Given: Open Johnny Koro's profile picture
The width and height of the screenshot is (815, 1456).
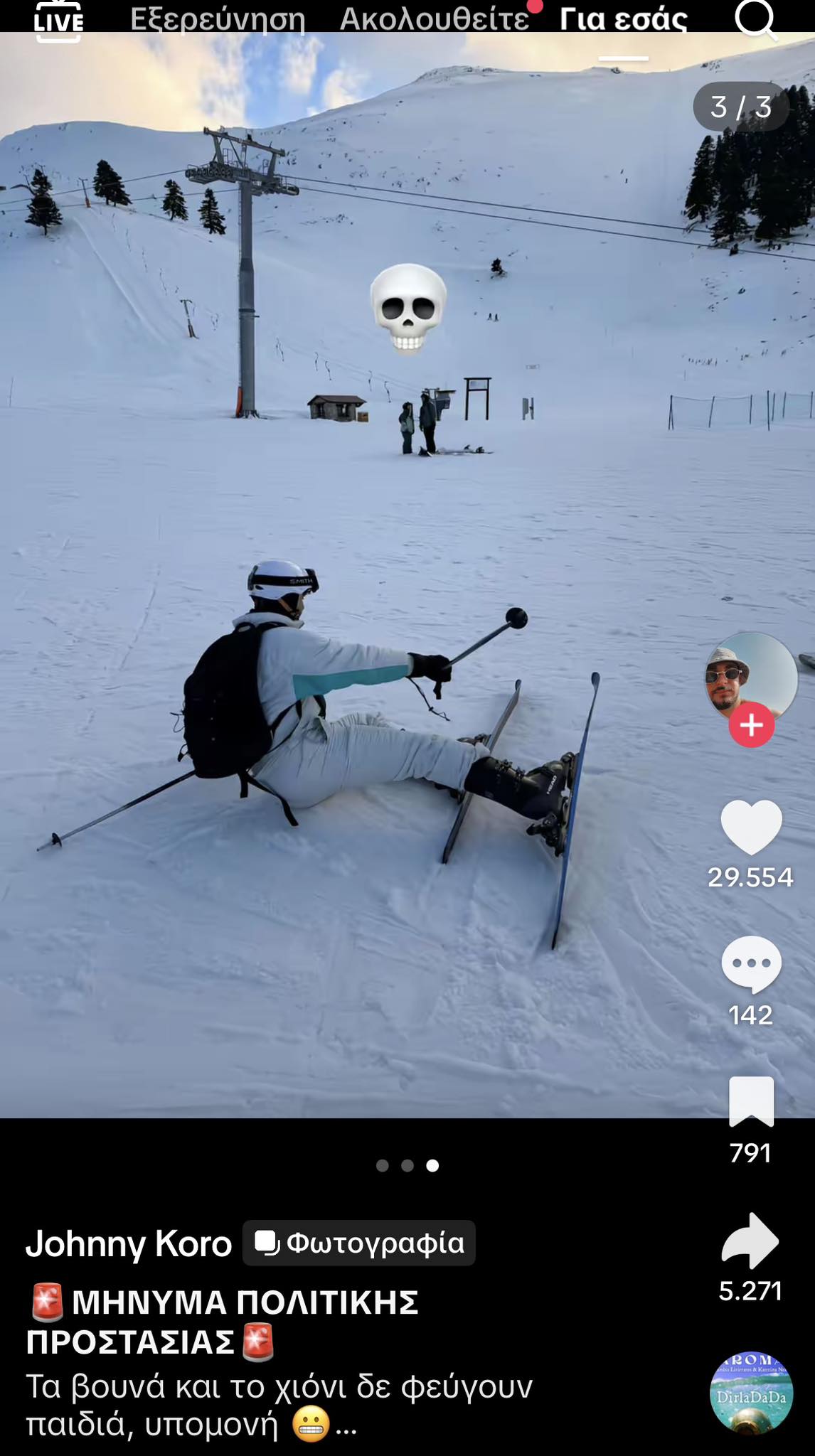Looking at the screenshot, I should pyautogui.click(x=750, y=675).
